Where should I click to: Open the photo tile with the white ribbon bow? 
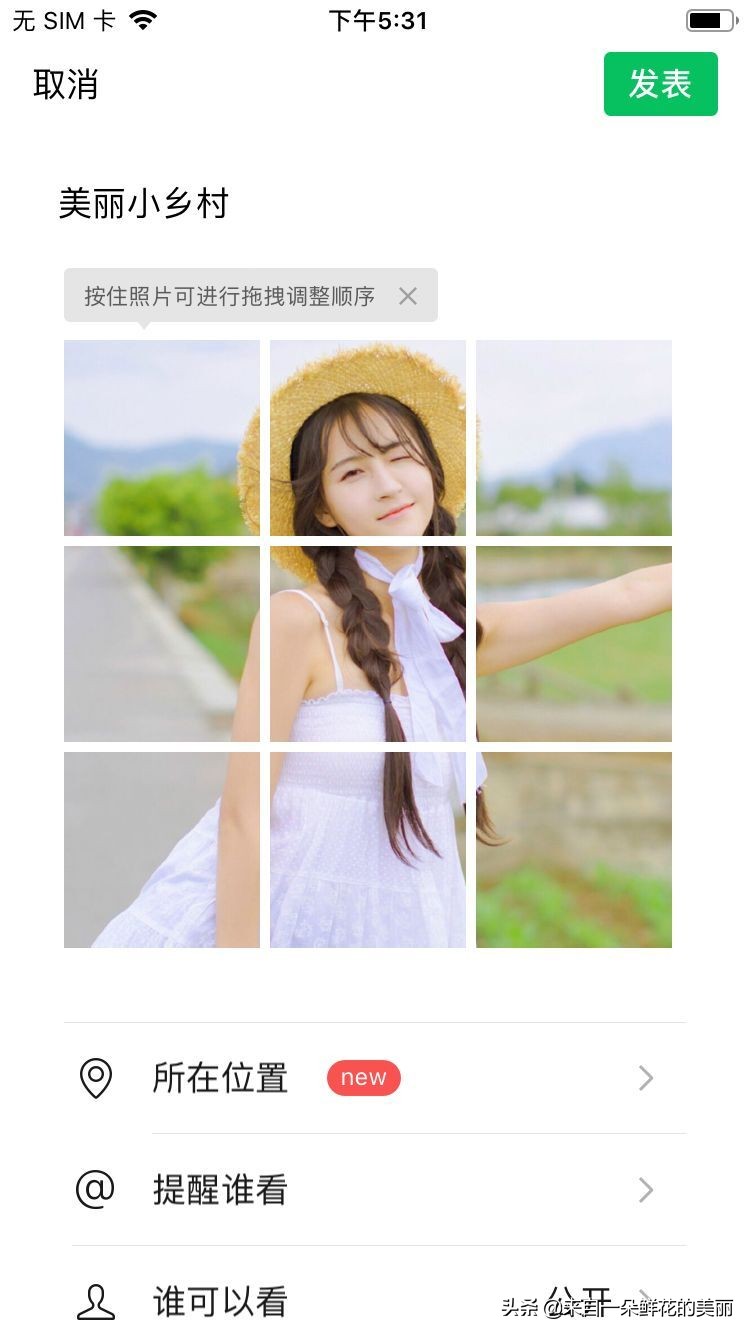pos(368,644)
